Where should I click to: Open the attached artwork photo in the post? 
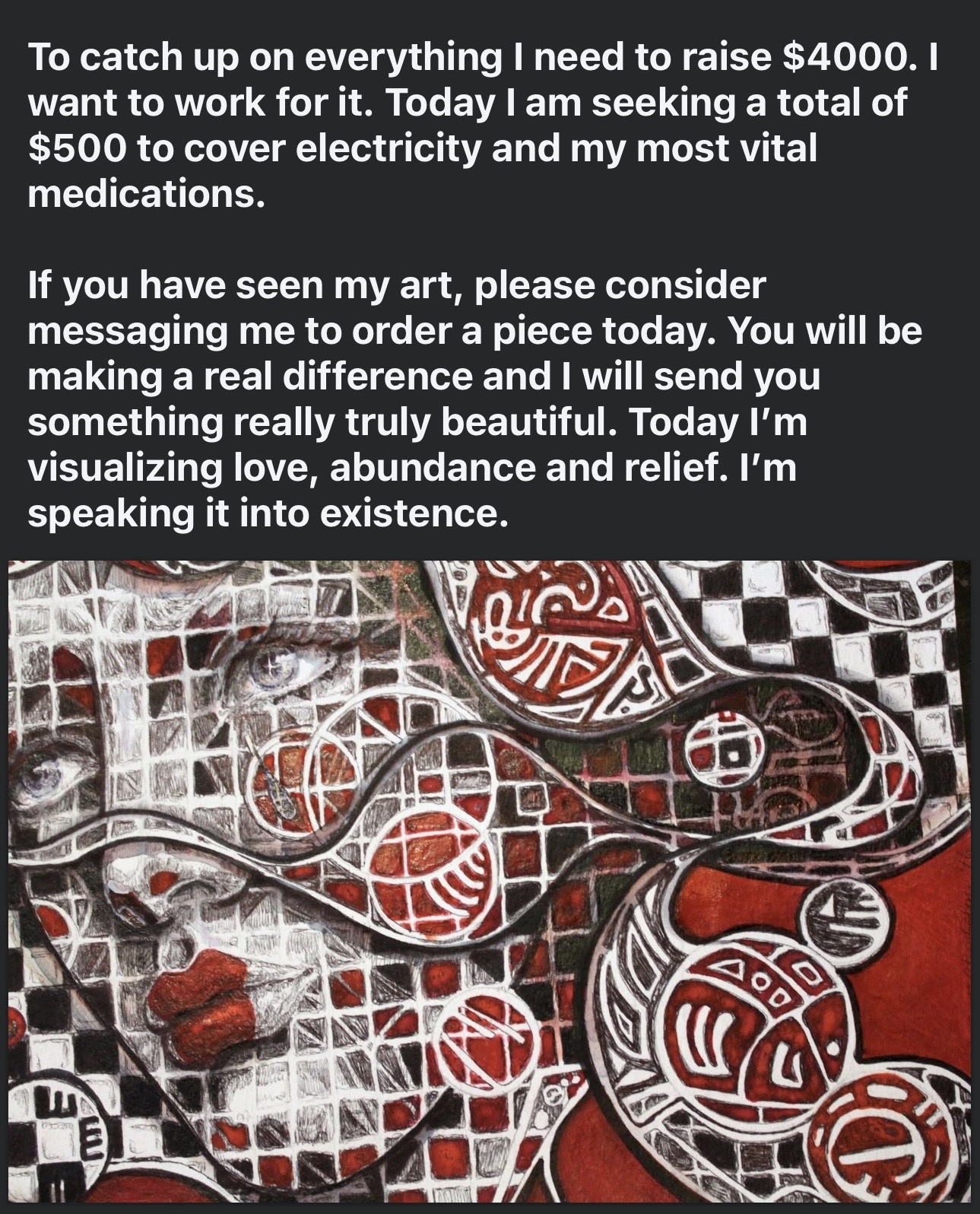click(490, 882)
